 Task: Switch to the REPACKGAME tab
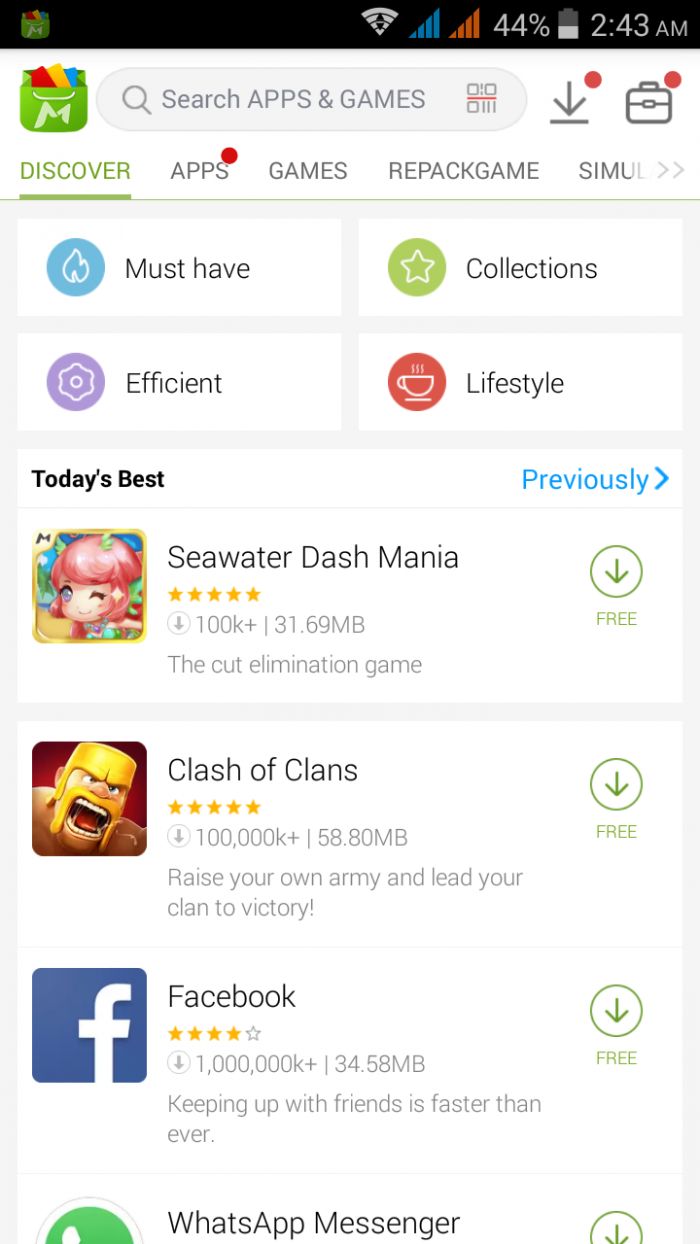463,171
